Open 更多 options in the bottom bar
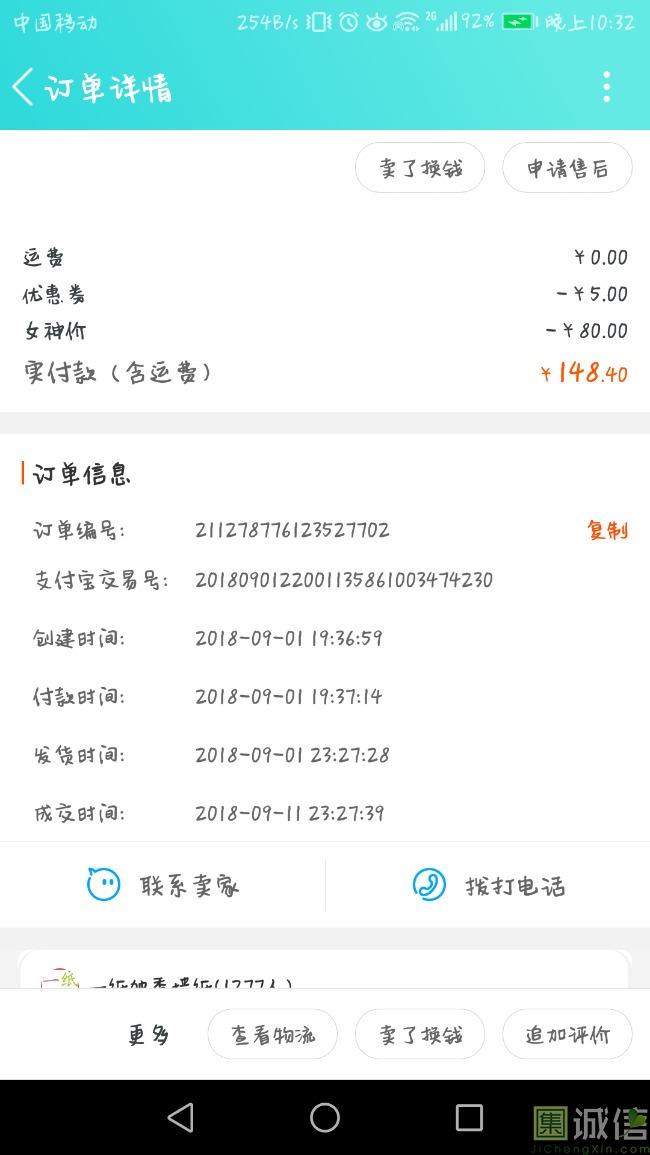Screen dimensions: 650x1155 coord(149,1035)
